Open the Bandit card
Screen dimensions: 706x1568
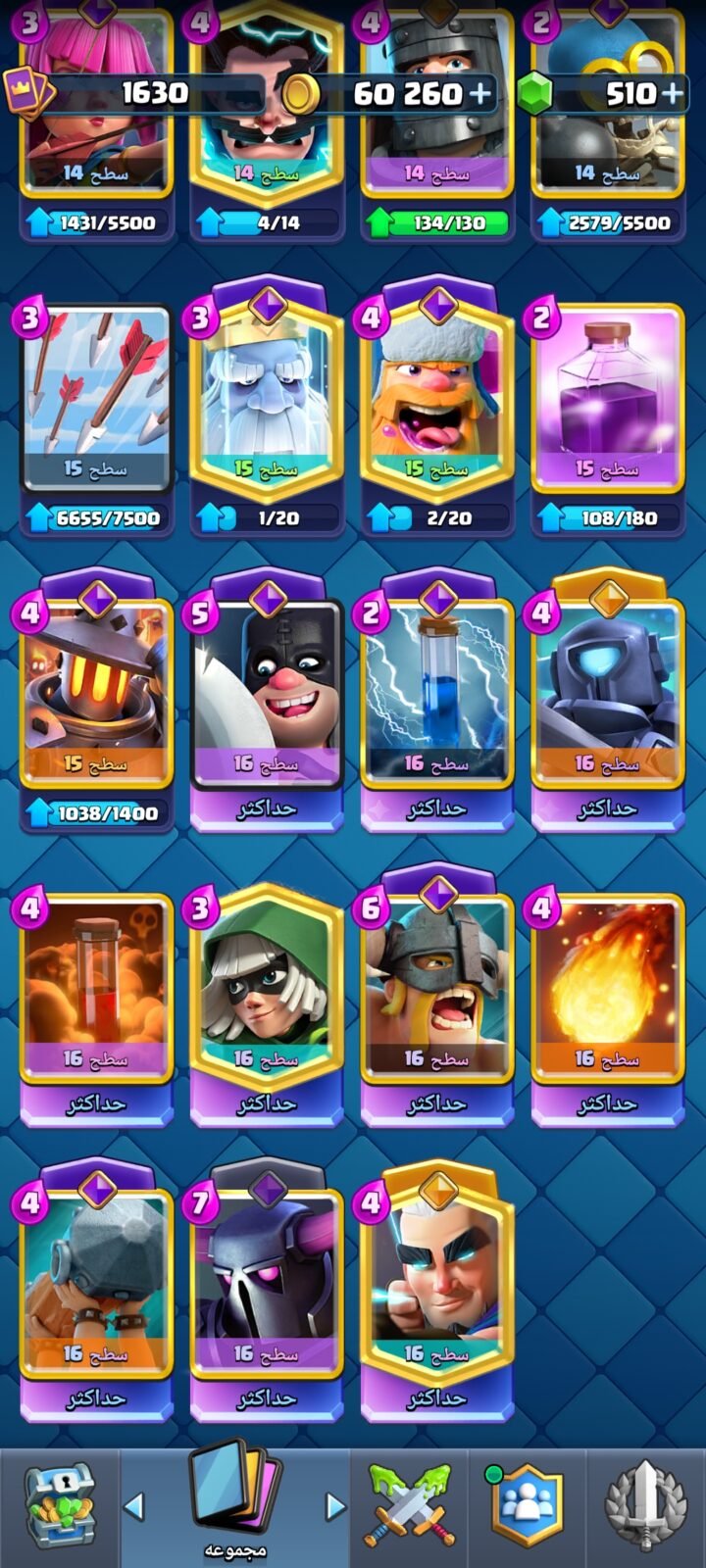pyautogui.click(x=267, y=1004)
